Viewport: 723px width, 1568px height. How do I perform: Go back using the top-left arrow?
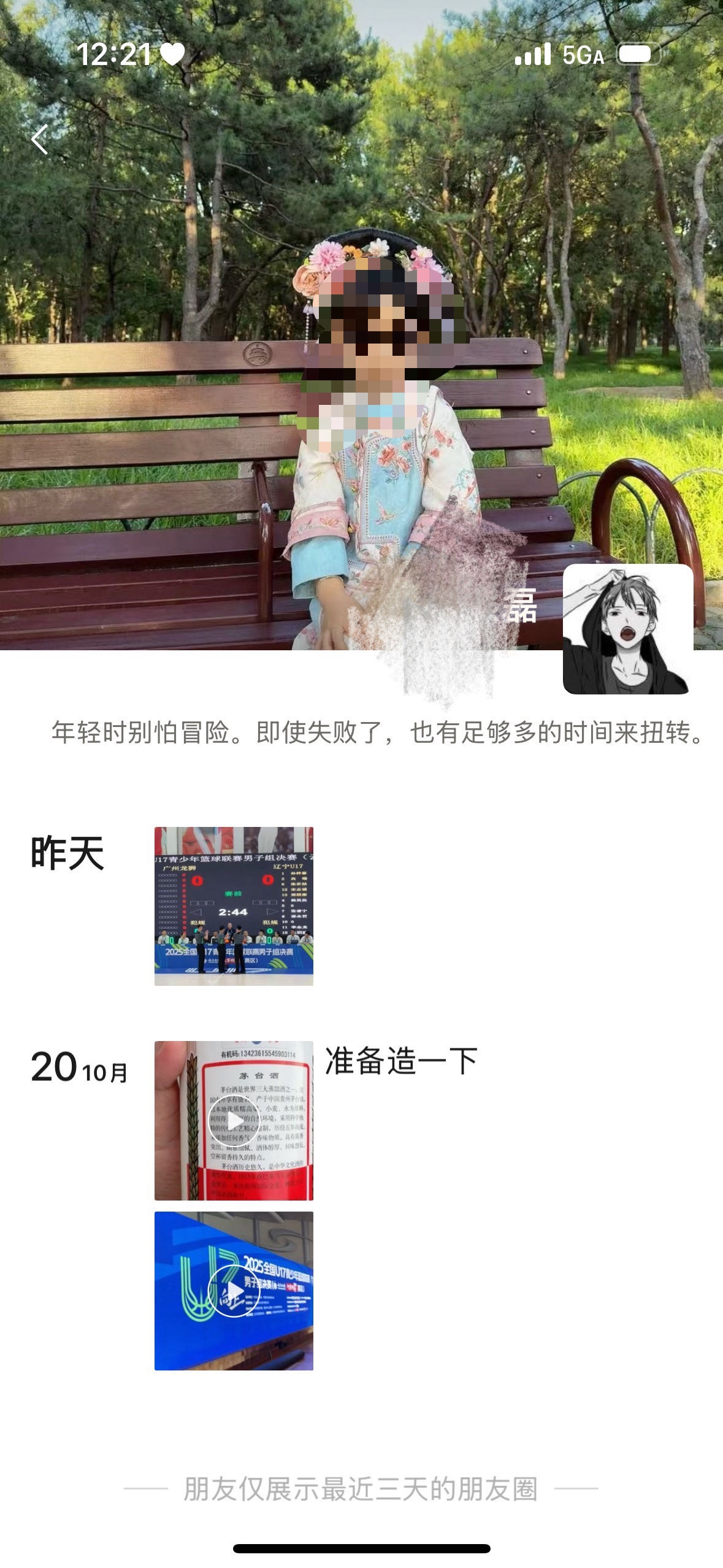(40, 139)
